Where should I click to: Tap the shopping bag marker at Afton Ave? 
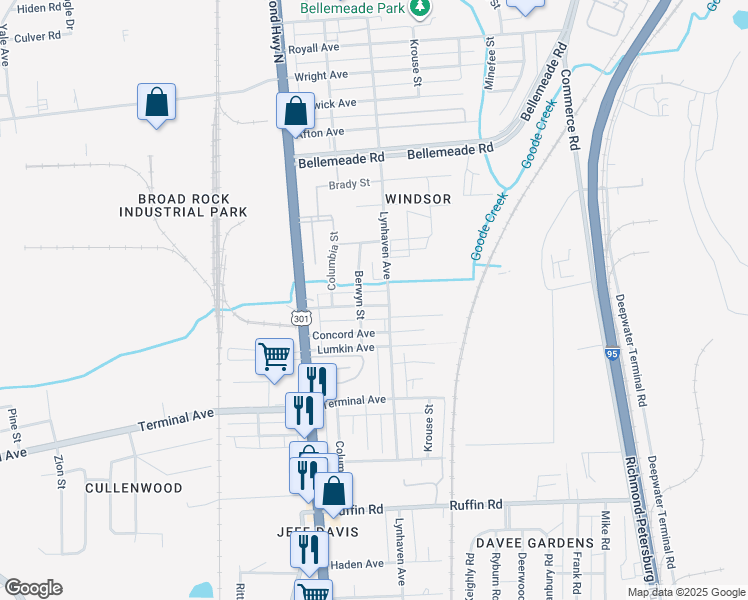pos(295,112)
